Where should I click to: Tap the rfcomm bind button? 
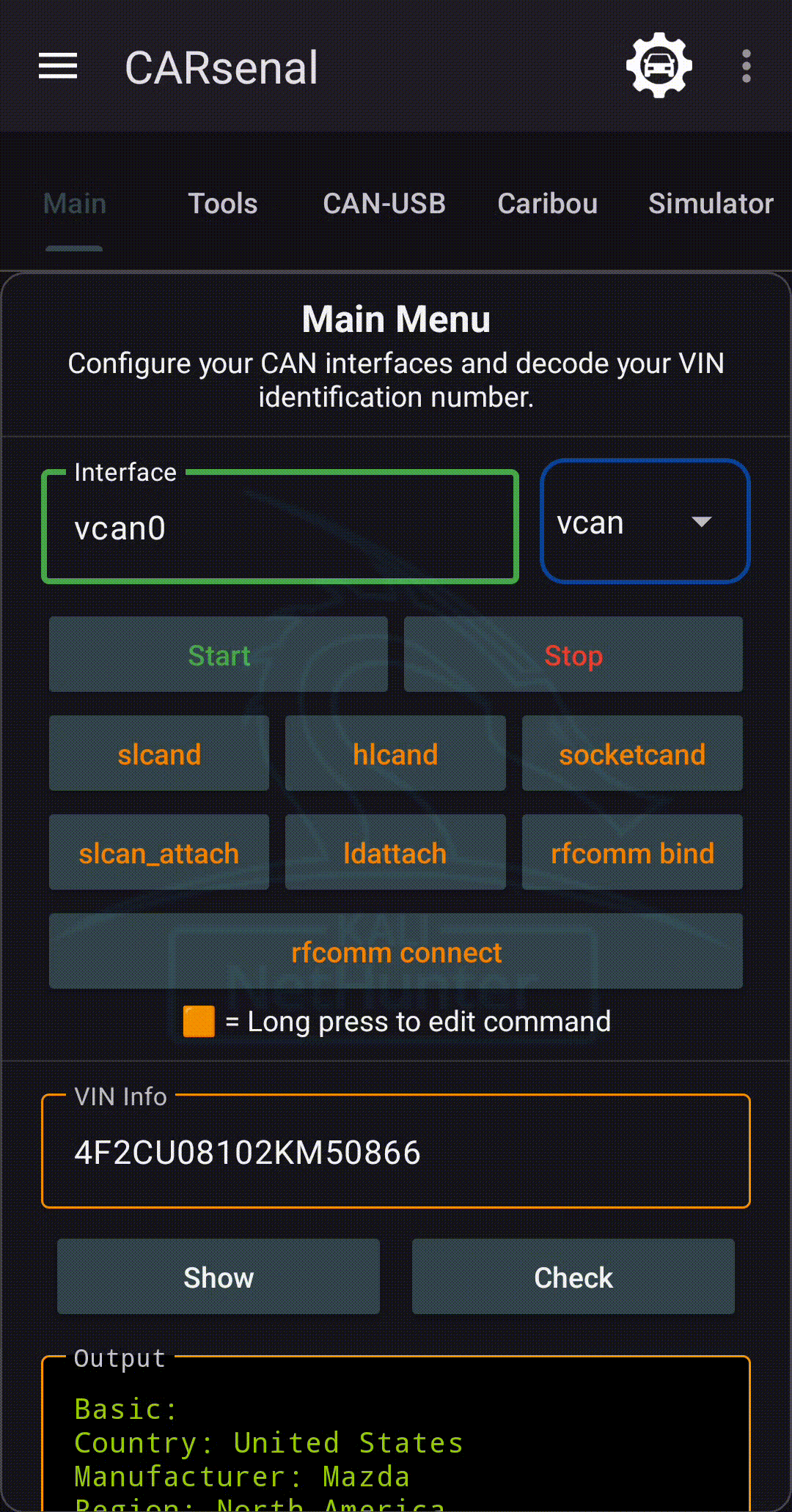coord(631,853)
